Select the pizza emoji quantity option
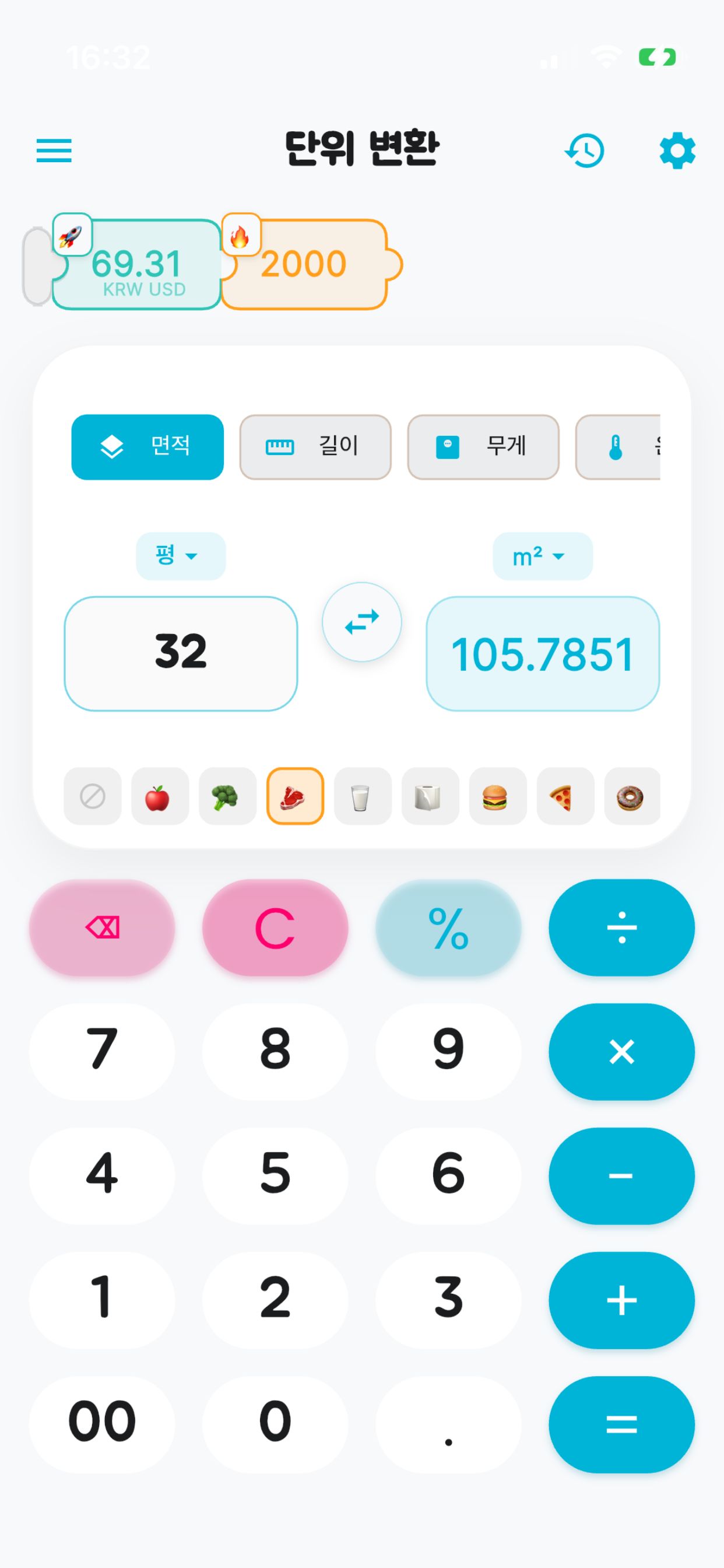Image resolution: width=724 pixels, height=1568 pixels. tap(565, 797)
